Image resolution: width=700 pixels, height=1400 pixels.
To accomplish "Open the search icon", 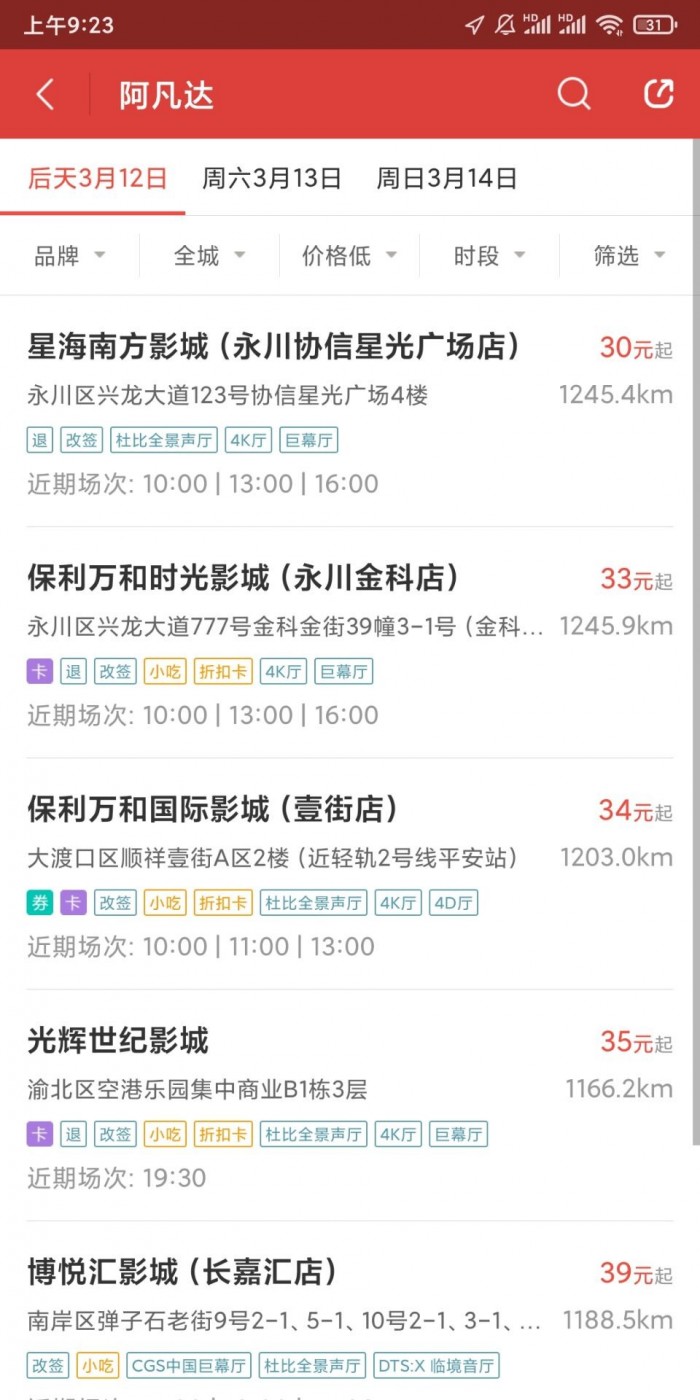I will pos(574,95).
